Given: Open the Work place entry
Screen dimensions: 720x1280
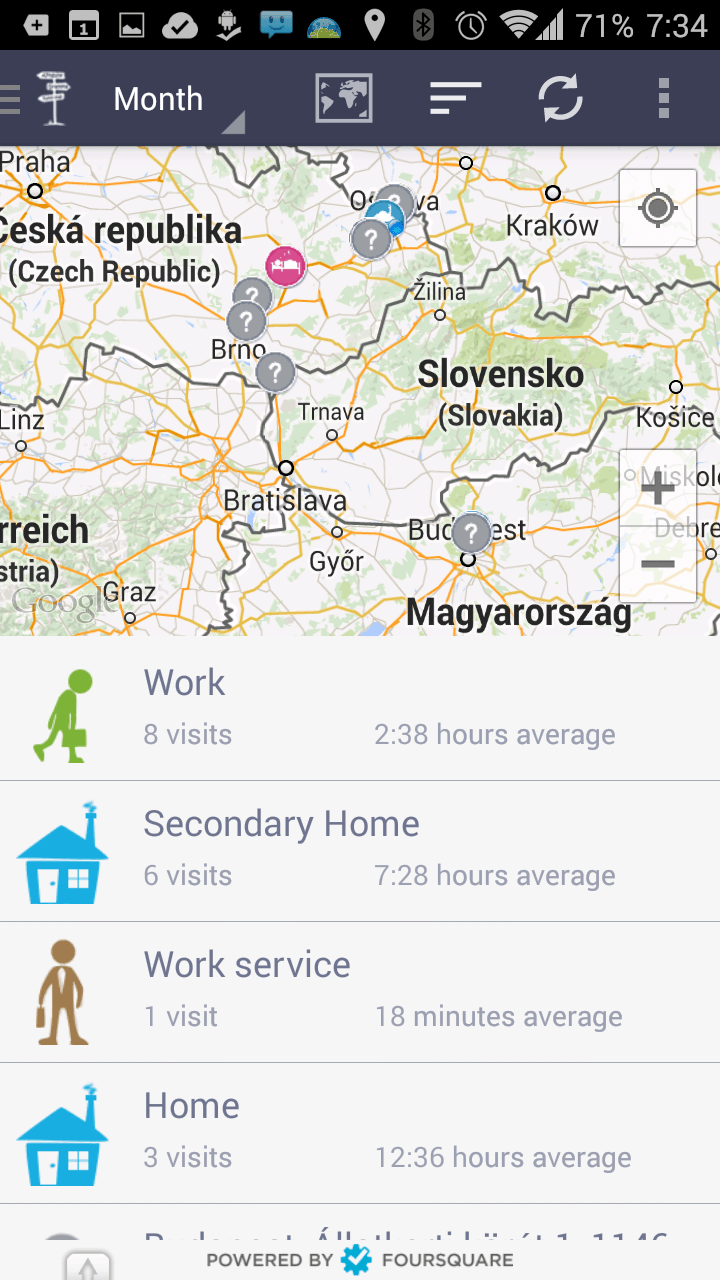Looking at the screenshot, I should pos(360,710).
